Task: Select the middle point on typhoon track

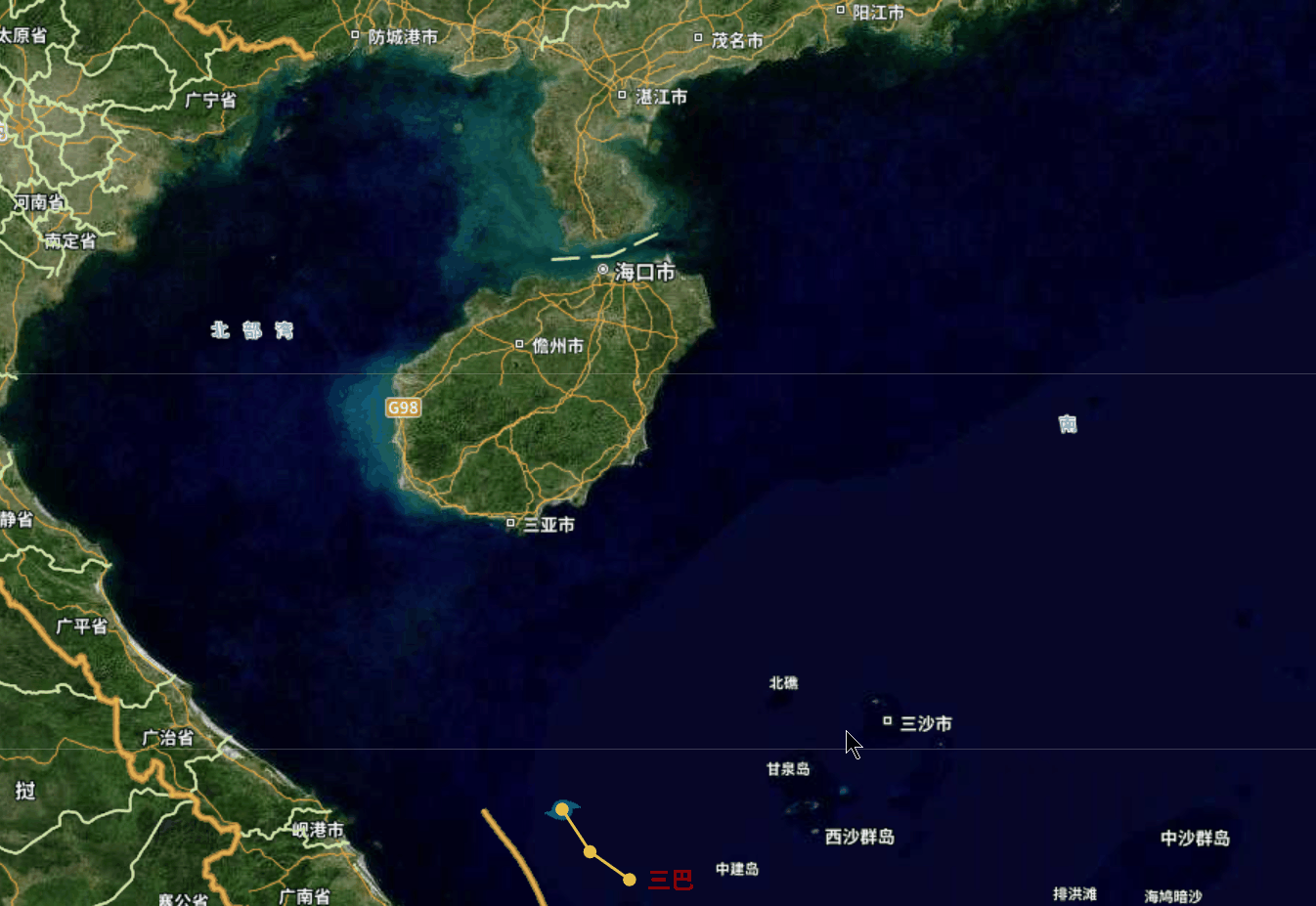Action: pyautogui.click(x=591, y=852)
